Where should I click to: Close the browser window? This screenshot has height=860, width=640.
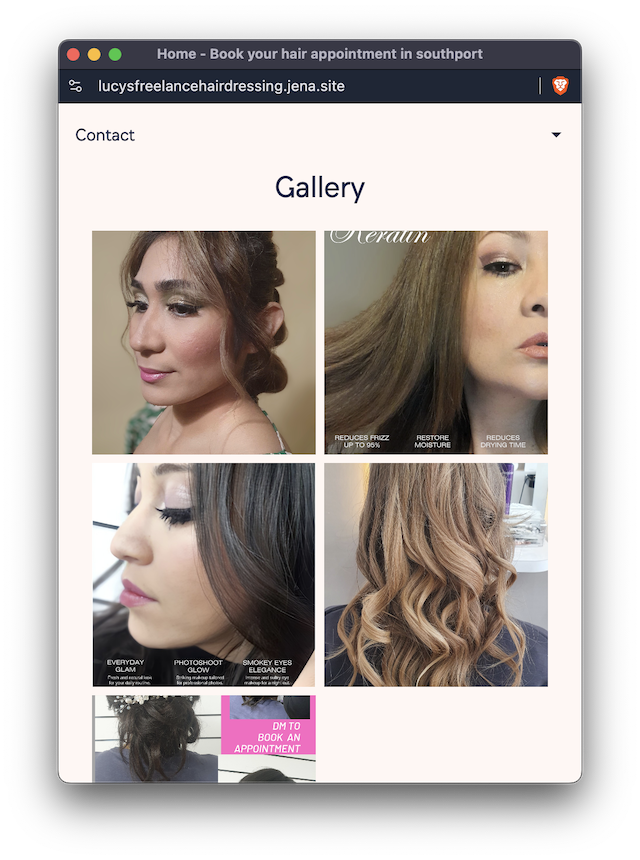(x=73, y=54)
